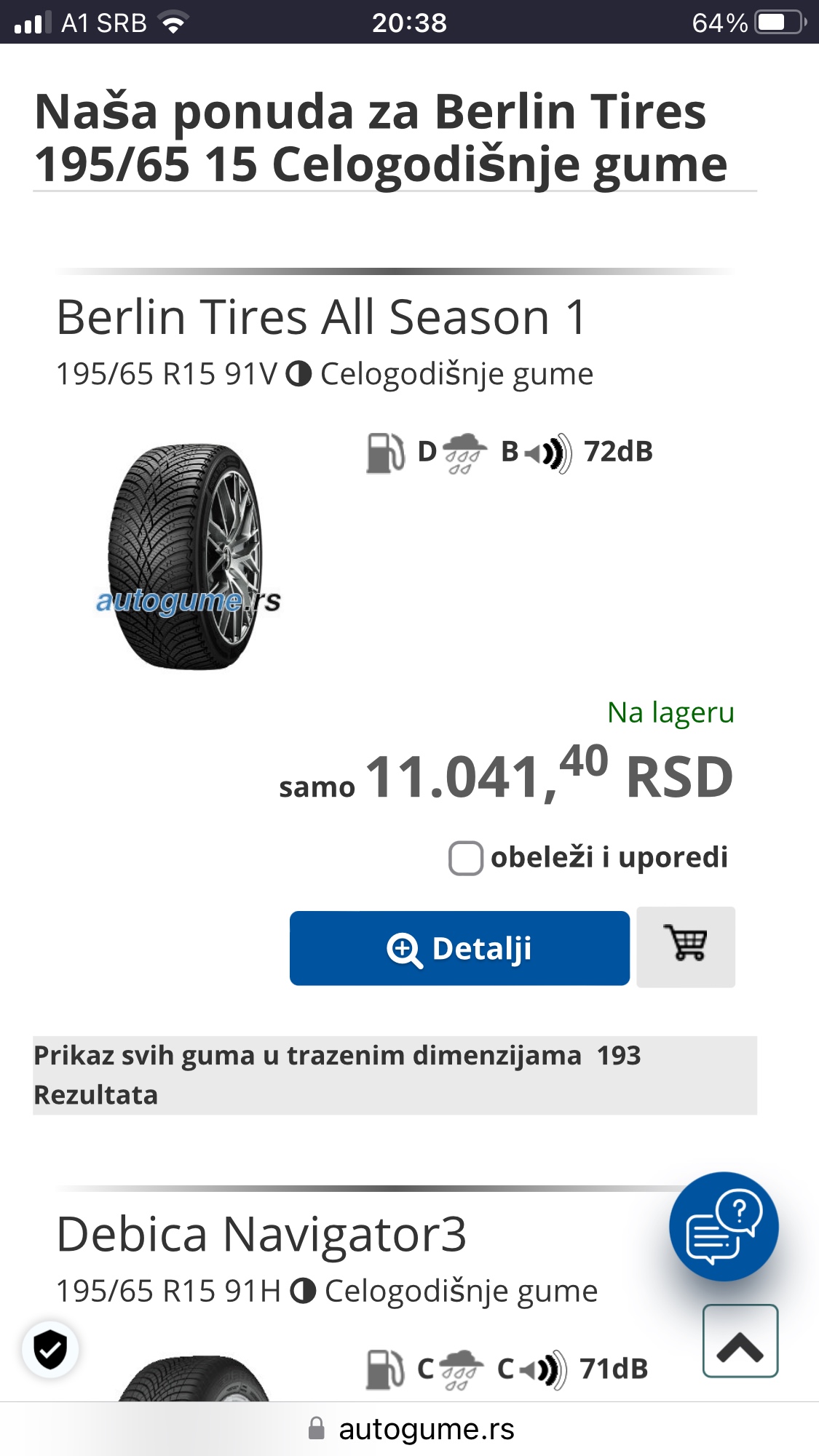This screenshot has height=1456, width=819.
Task: Open the Berlin Tires All Season 1 title
Action: [321, 317]
